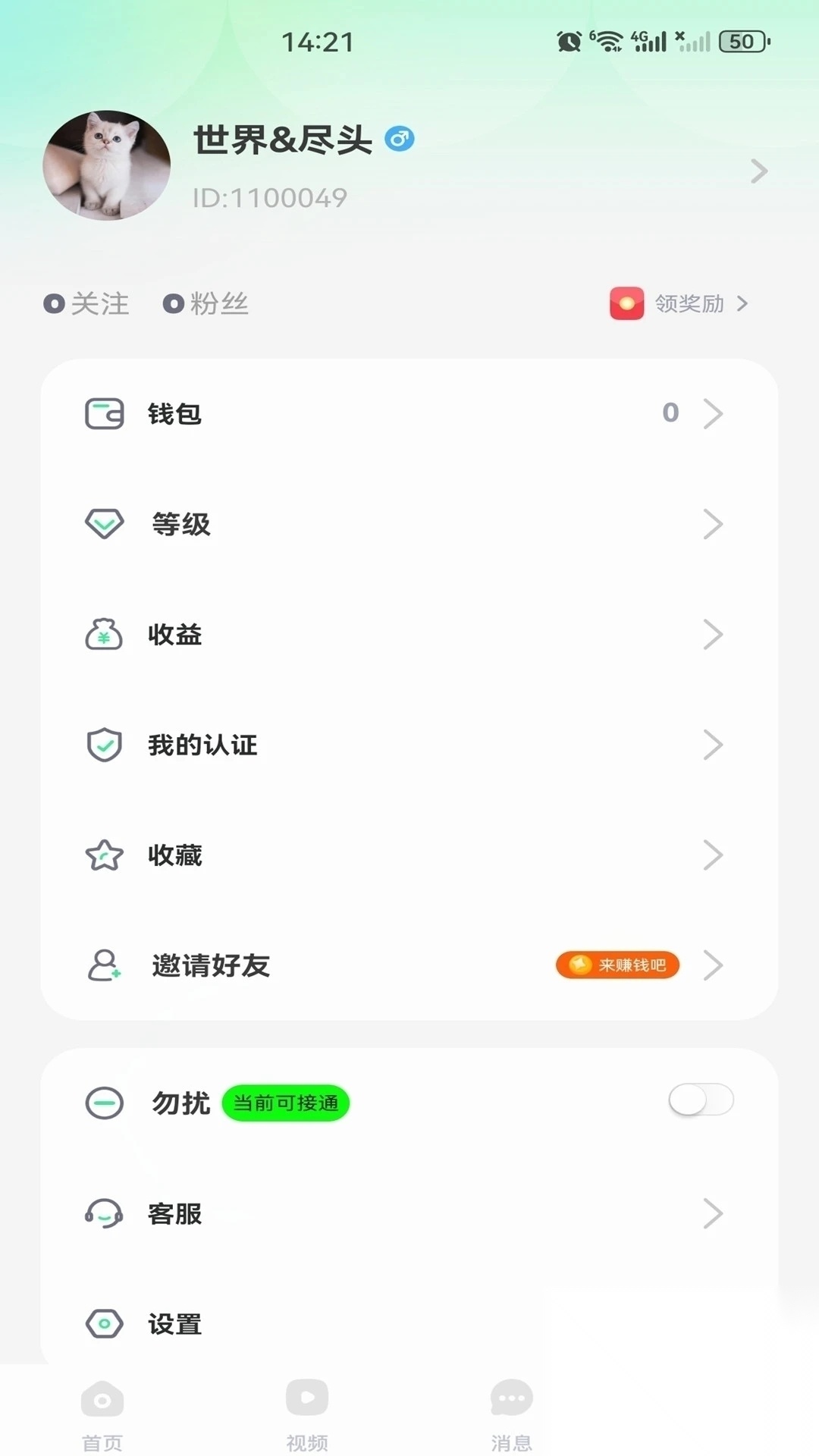Screen dimensions: 819x1456
Task: Tap the 邀请好友 add-friend icon
Action: [x=105, y=965]
